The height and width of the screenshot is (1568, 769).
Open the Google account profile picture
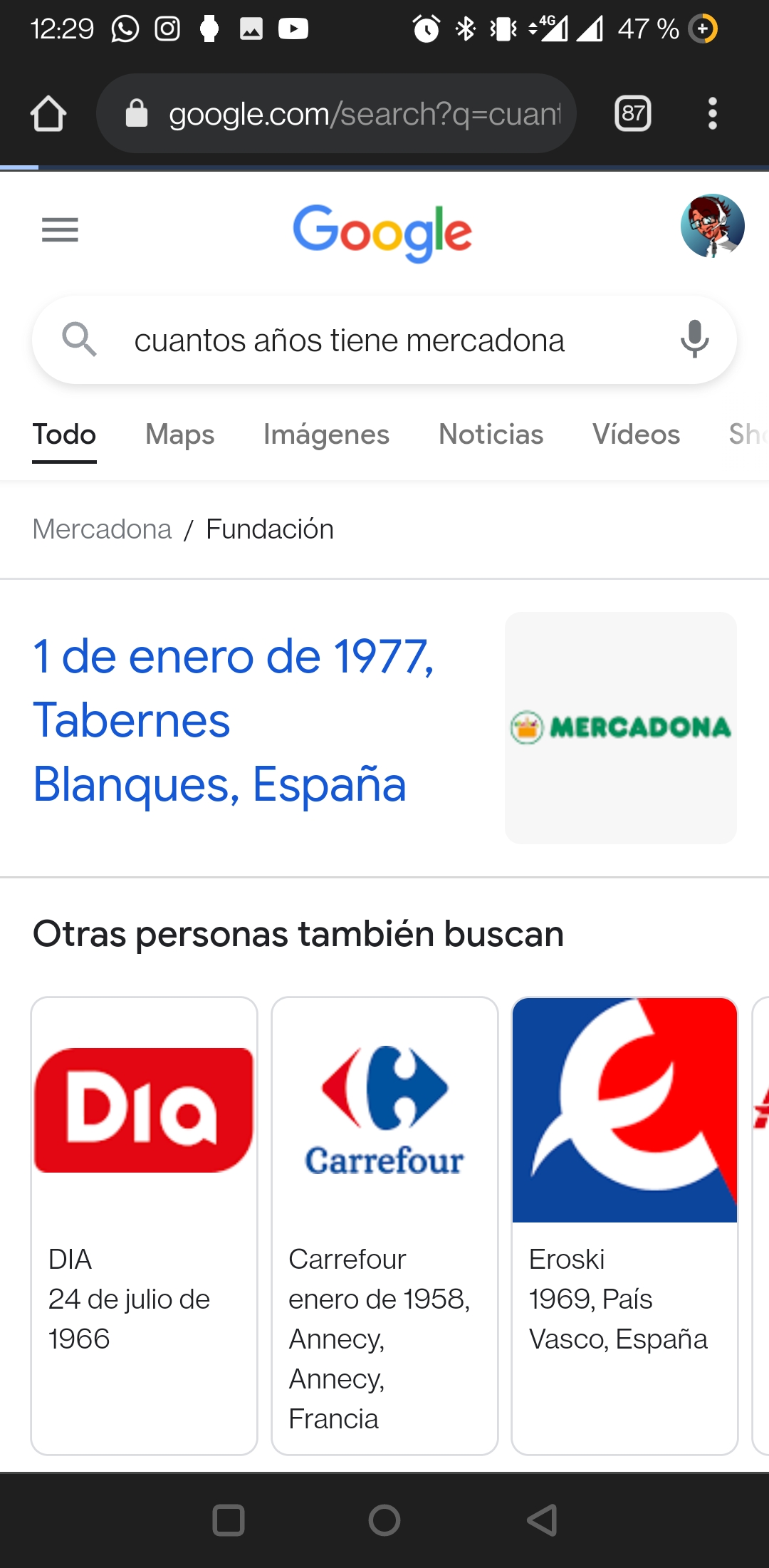coord(712,227)
